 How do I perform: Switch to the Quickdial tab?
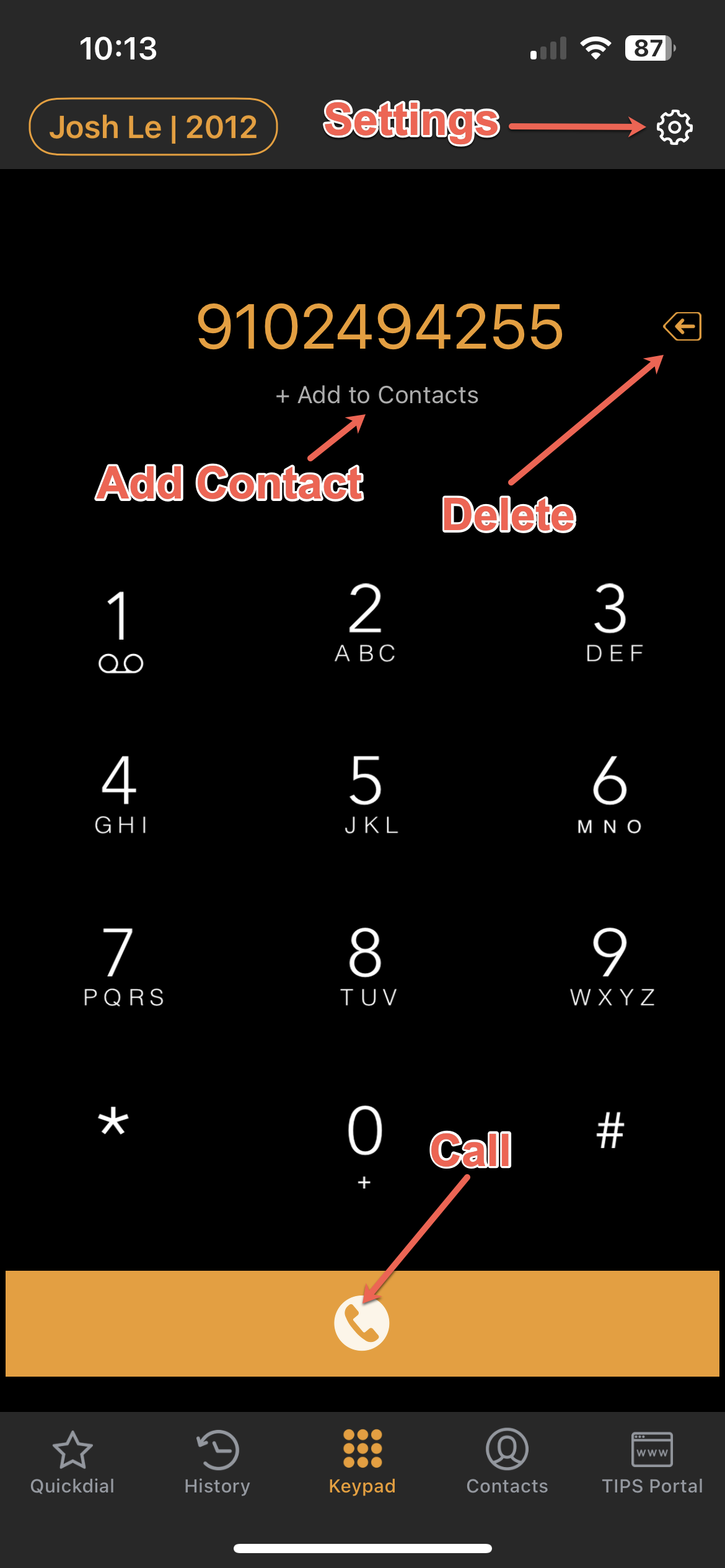(72, 1463)
